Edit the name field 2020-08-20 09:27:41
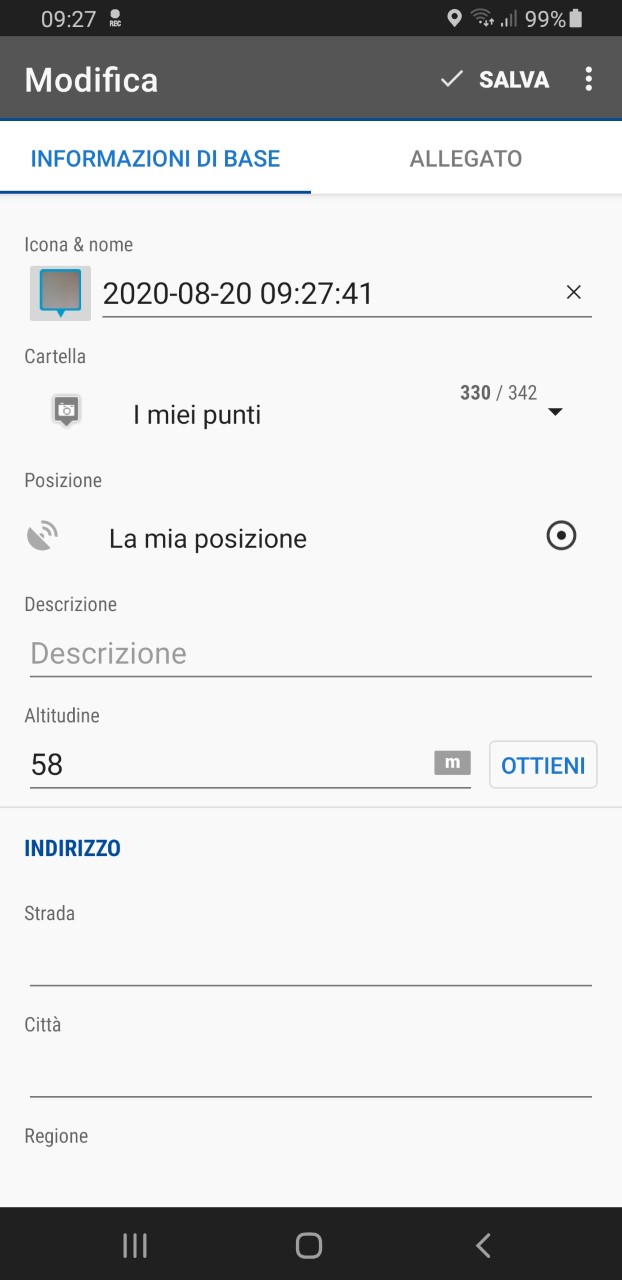This screenshot has width=622, height=1280. [325, 293]
